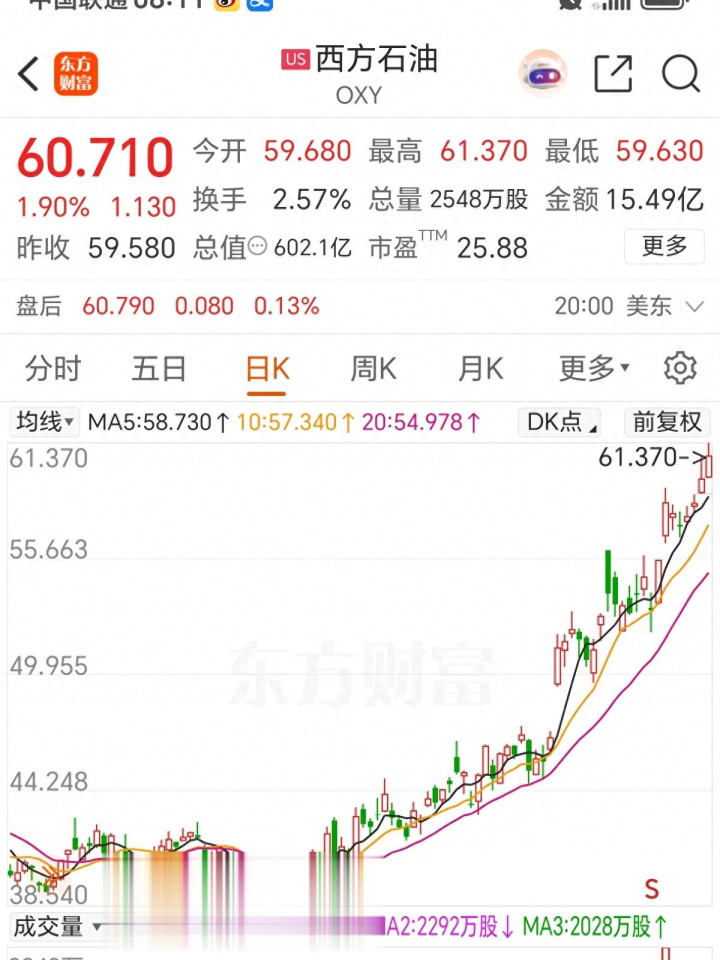Image resolution: width=720 pixels, height=960 pixels.
Task: Open chart settings gear
Action: [x=680, y=368]
